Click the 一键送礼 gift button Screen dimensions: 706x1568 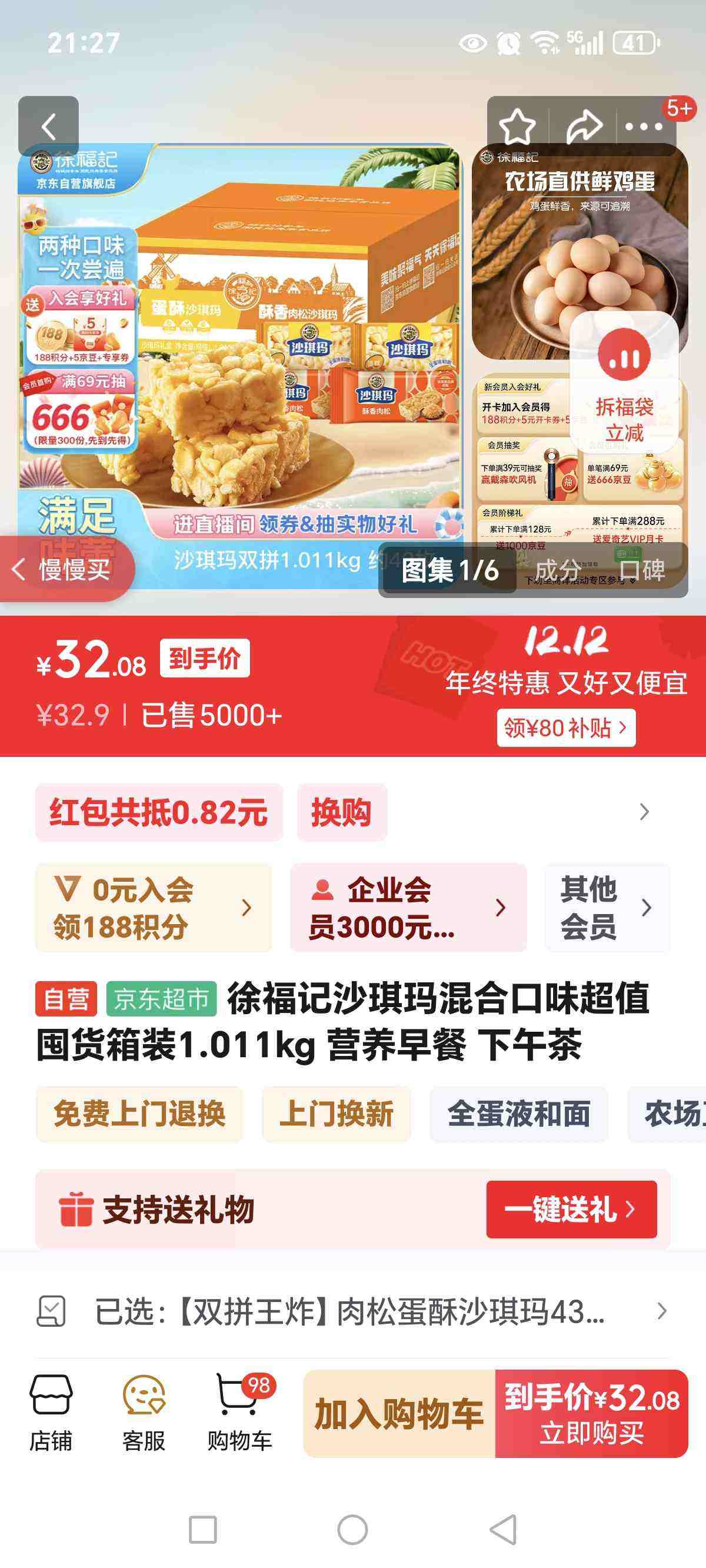(x=569, y=1209)
